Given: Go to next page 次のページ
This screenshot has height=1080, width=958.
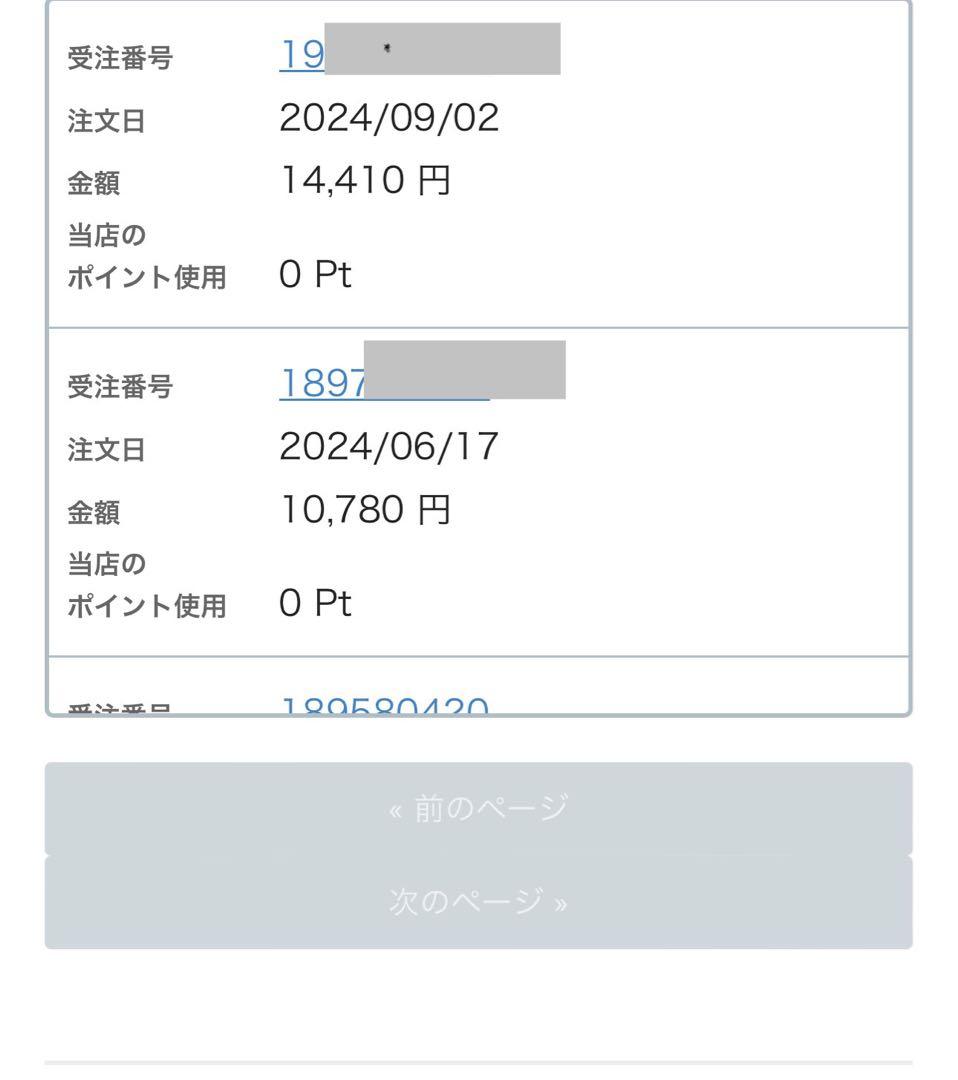Looking at the screenshot, I should 478,903.
